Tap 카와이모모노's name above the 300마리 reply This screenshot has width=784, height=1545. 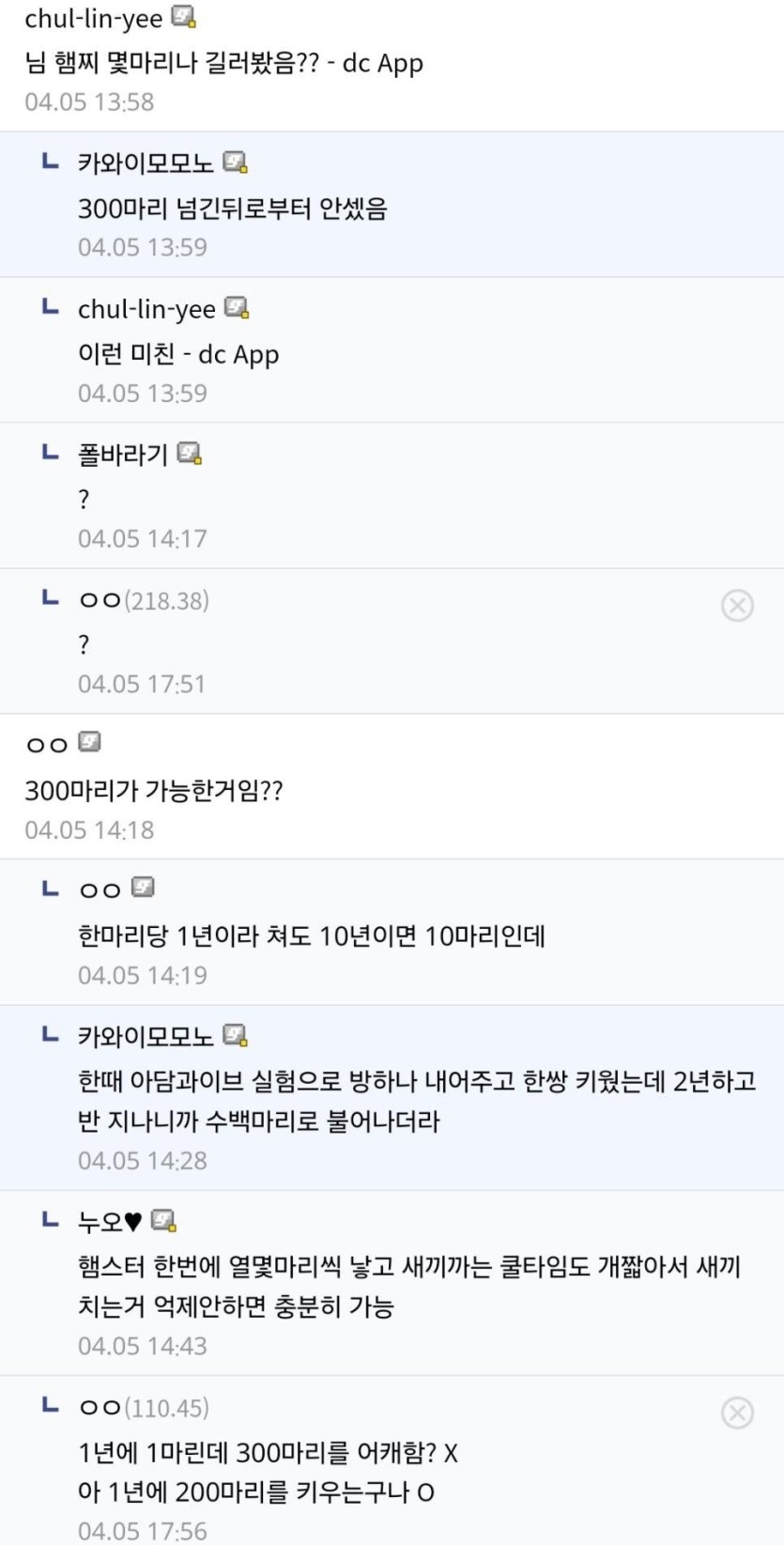click(x=146, y=163)
